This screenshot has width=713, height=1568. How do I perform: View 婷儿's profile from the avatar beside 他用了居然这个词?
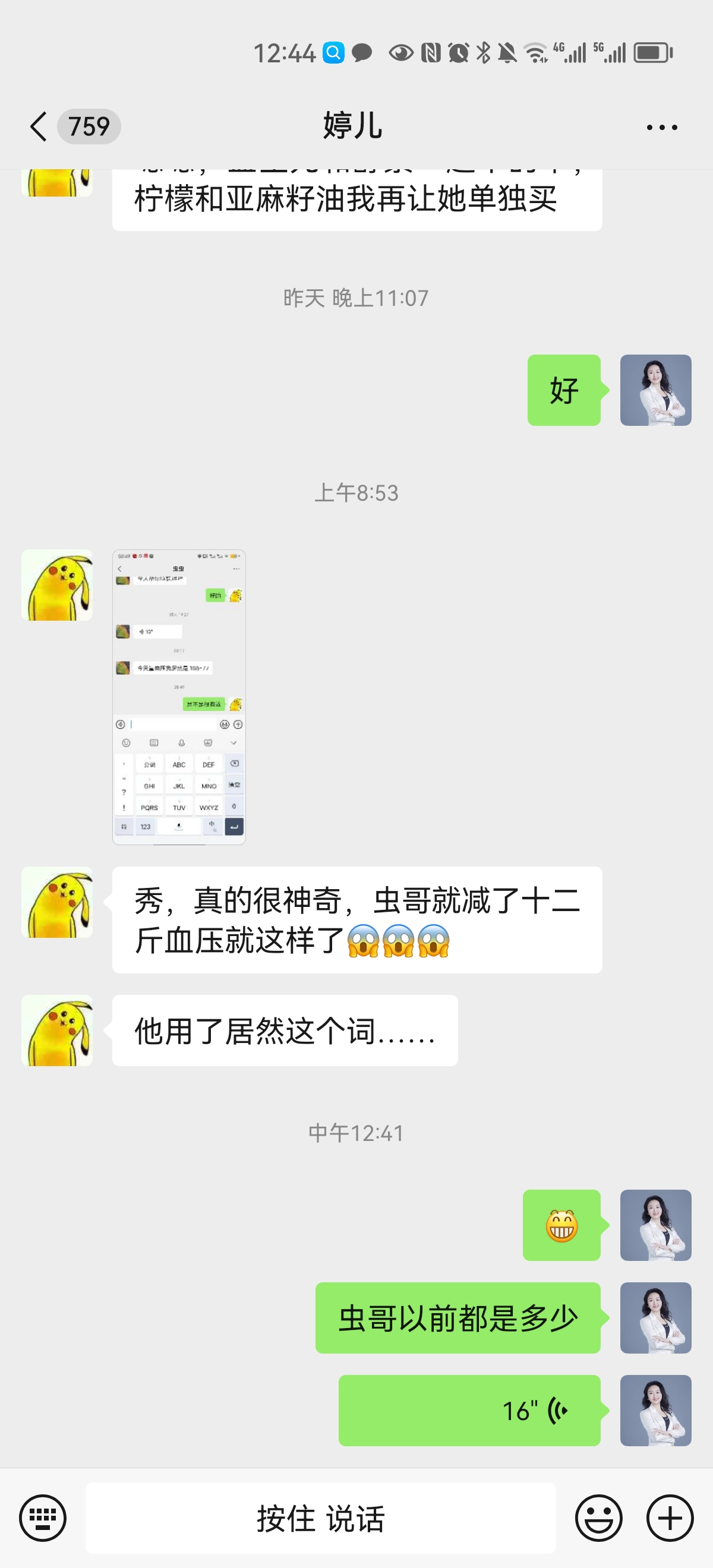pos(56,1030)
